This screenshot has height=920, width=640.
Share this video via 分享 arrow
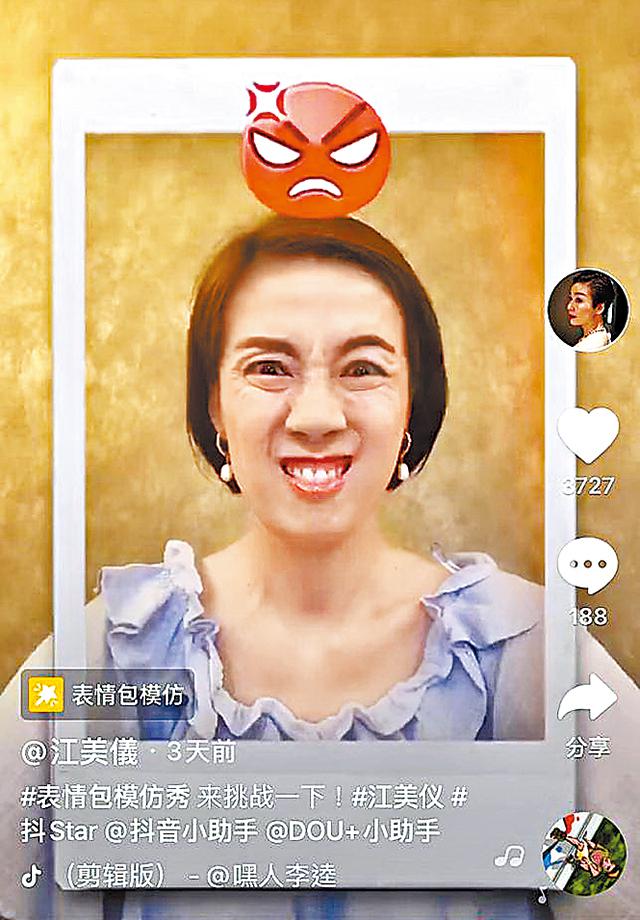pos(587,700)
